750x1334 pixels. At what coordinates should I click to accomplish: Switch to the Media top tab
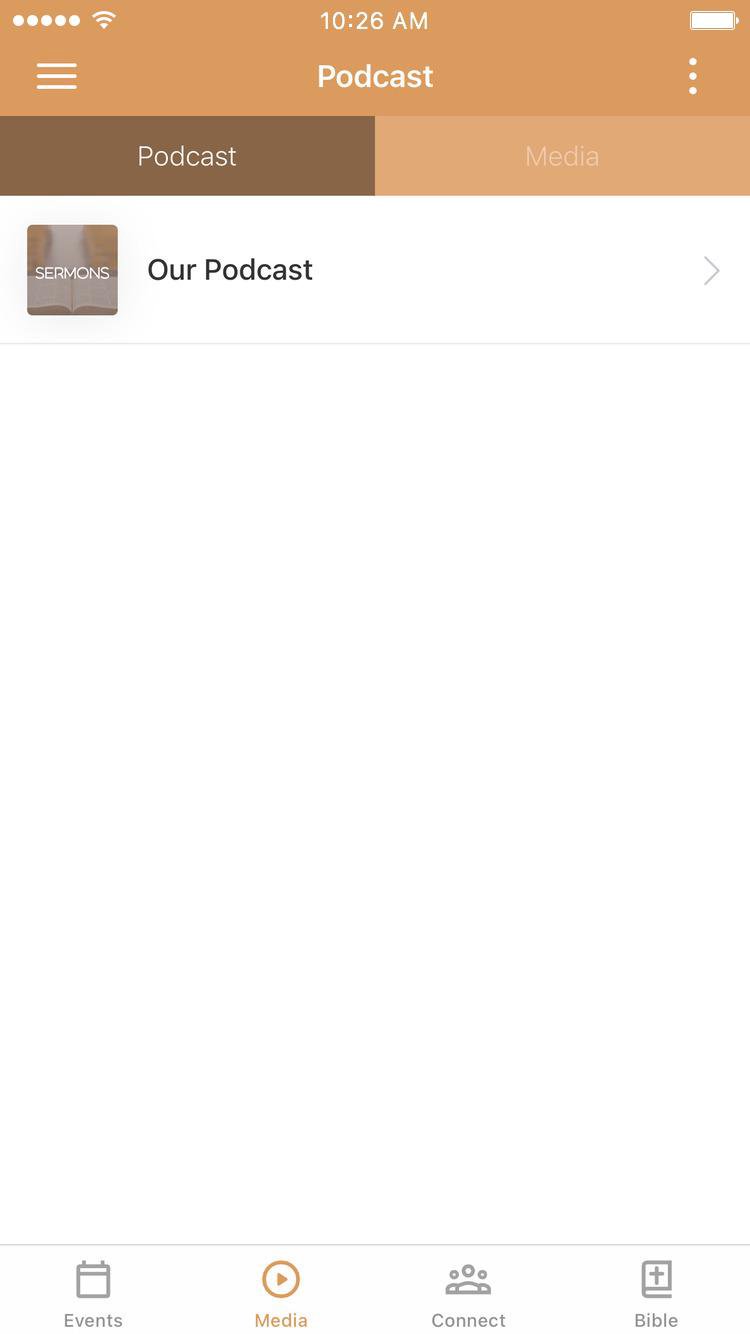click(562, 156)
